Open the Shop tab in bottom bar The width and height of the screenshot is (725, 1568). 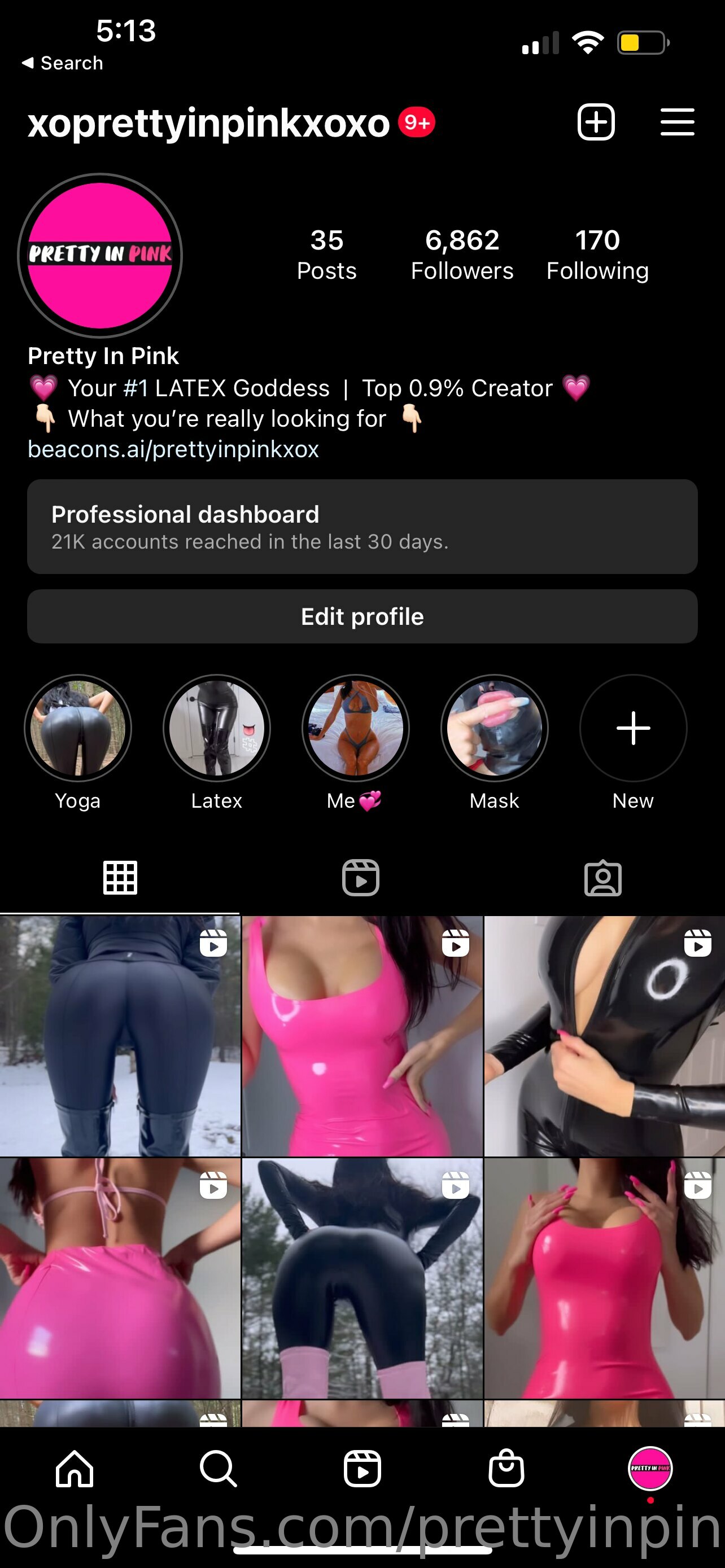[506, 1468]
